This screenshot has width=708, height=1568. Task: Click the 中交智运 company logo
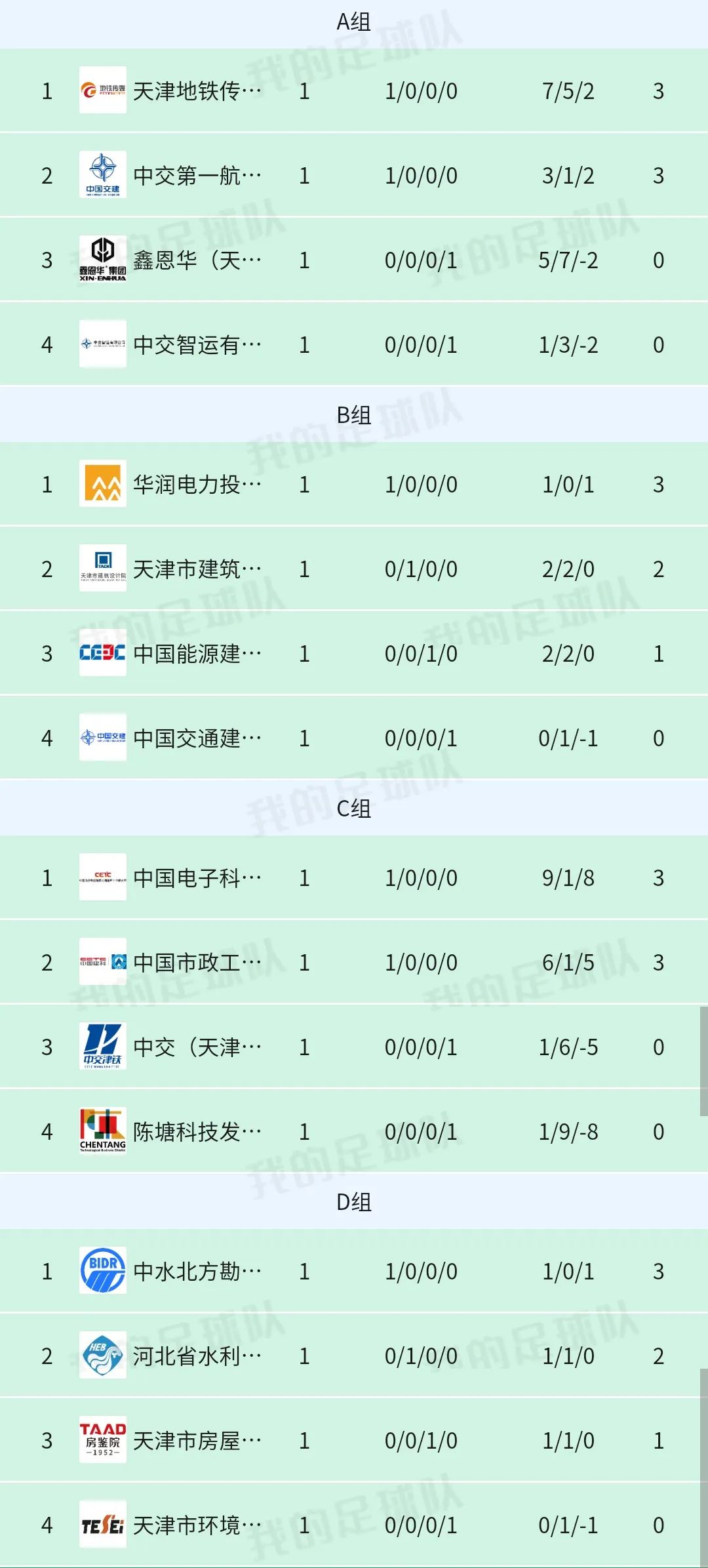[x=103, y=344]
